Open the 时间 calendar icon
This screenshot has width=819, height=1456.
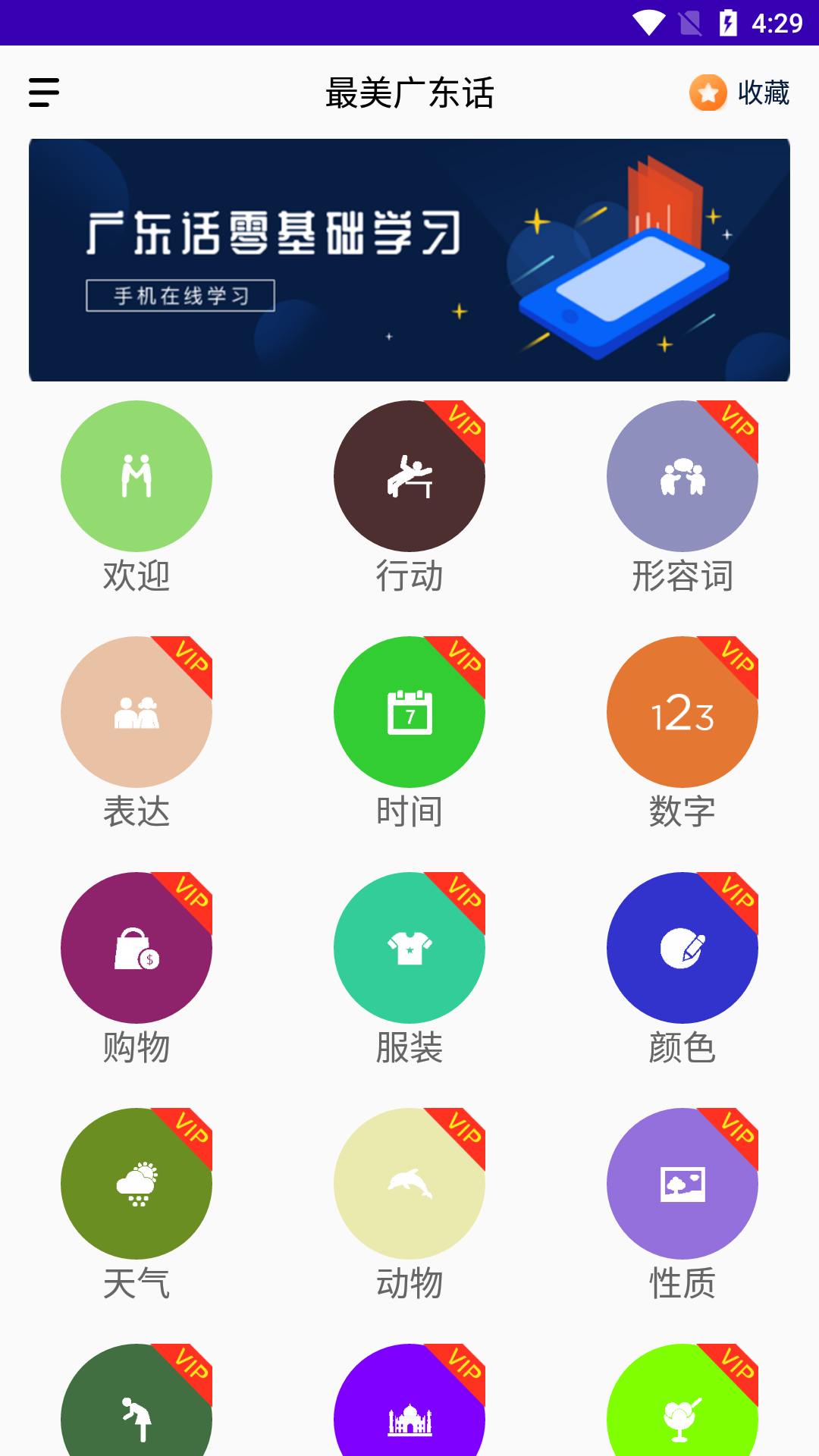tap(409, 711)
